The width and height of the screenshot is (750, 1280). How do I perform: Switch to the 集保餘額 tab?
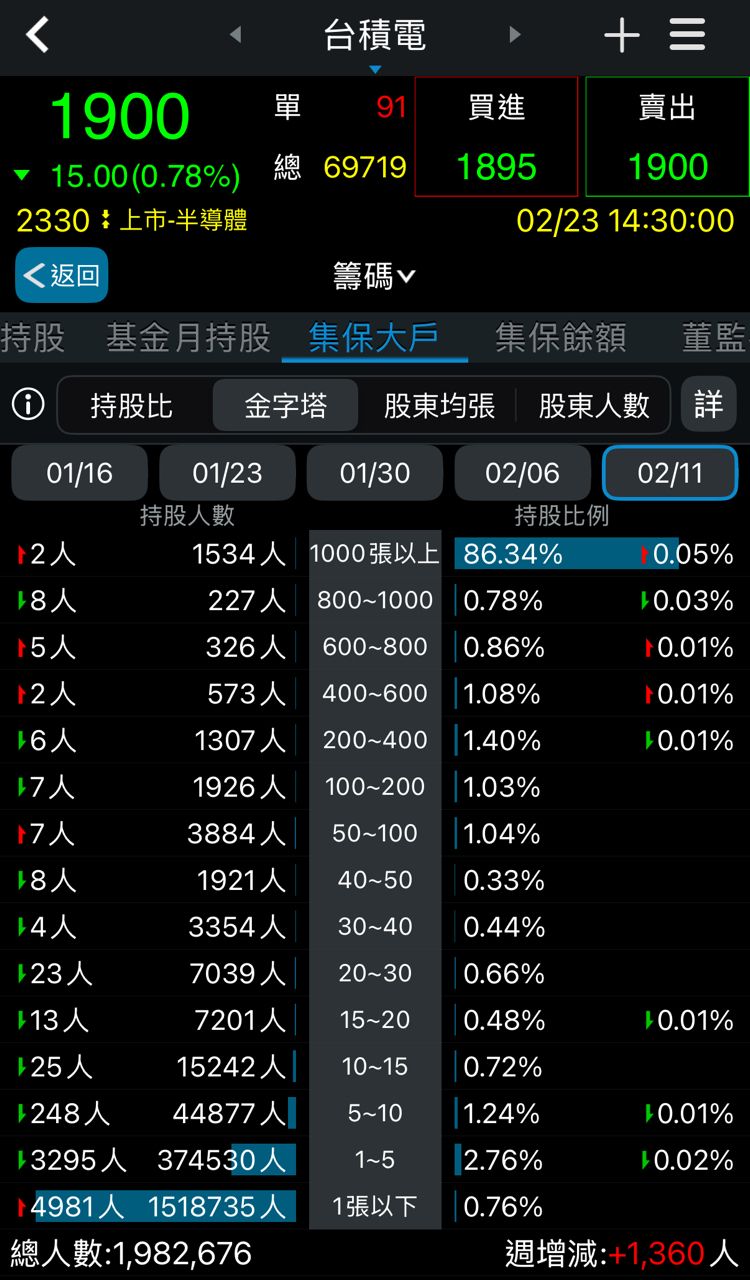point(560,338)
